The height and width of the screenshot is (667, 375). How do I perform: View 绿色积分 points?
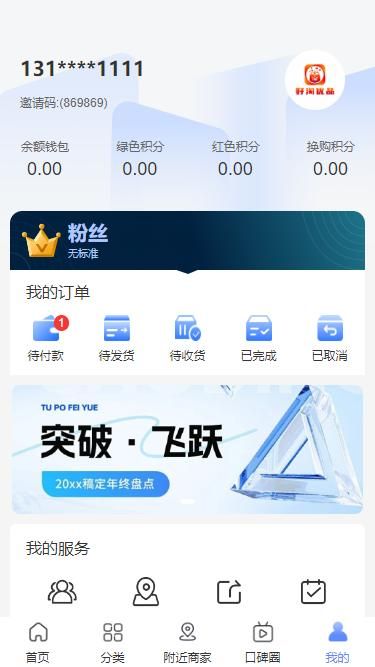[x=140, y=158]
